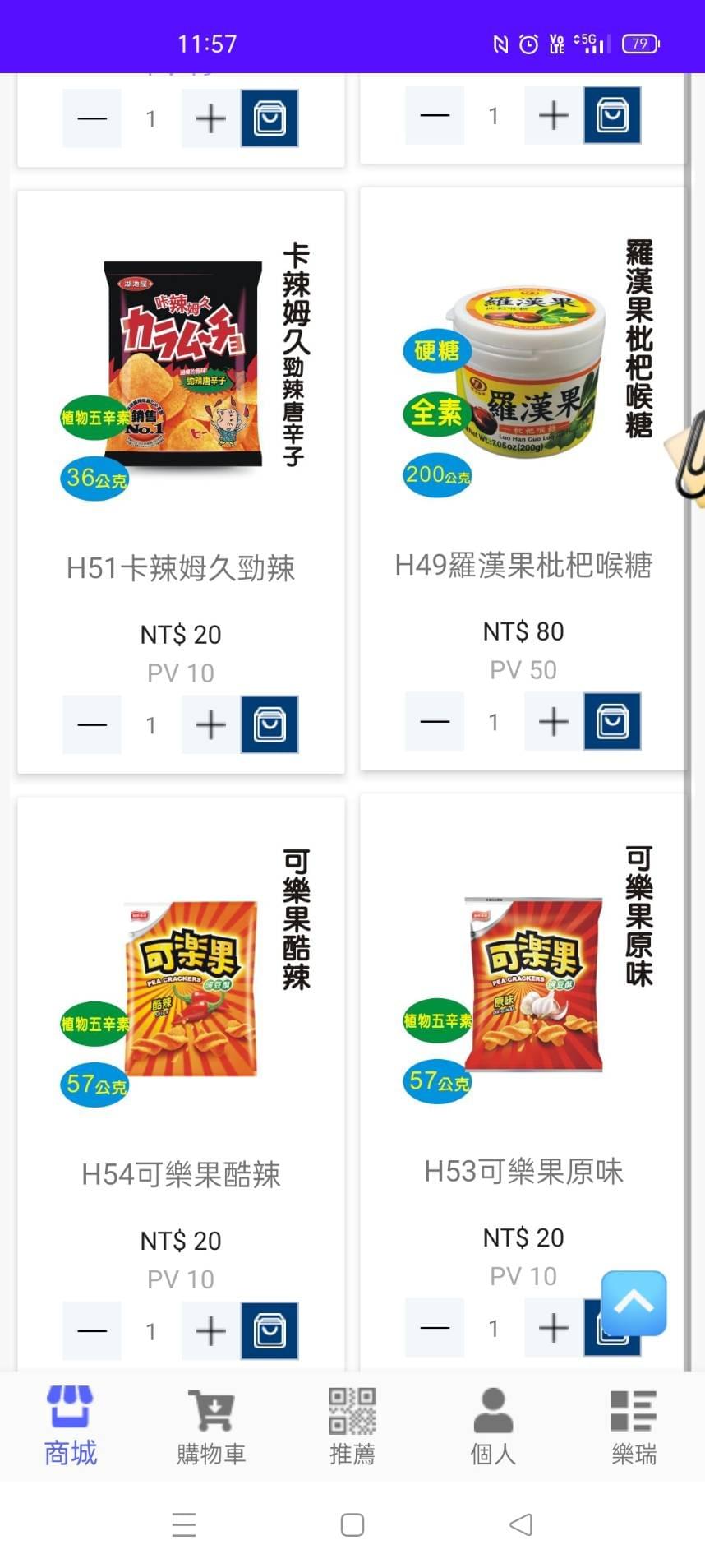This screenshot has height=1568, width=705.
Task: Decrease quantity of H54可樂果酷辣
Action: click(92, 1330)
